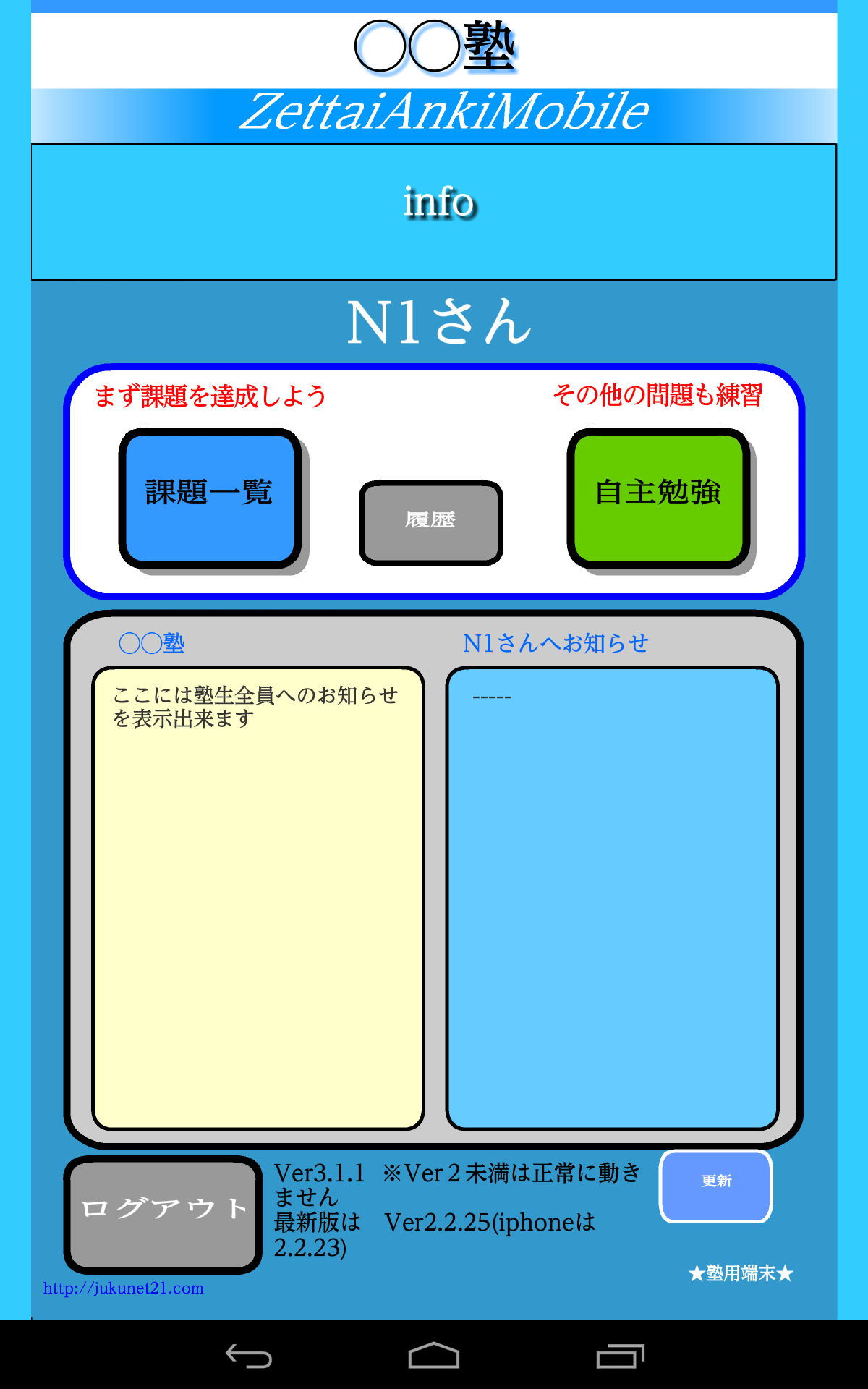This screenshot has height=1389, width=868.
Task: Open the jukunet21.com link
Action: [x=124, y=1288]
